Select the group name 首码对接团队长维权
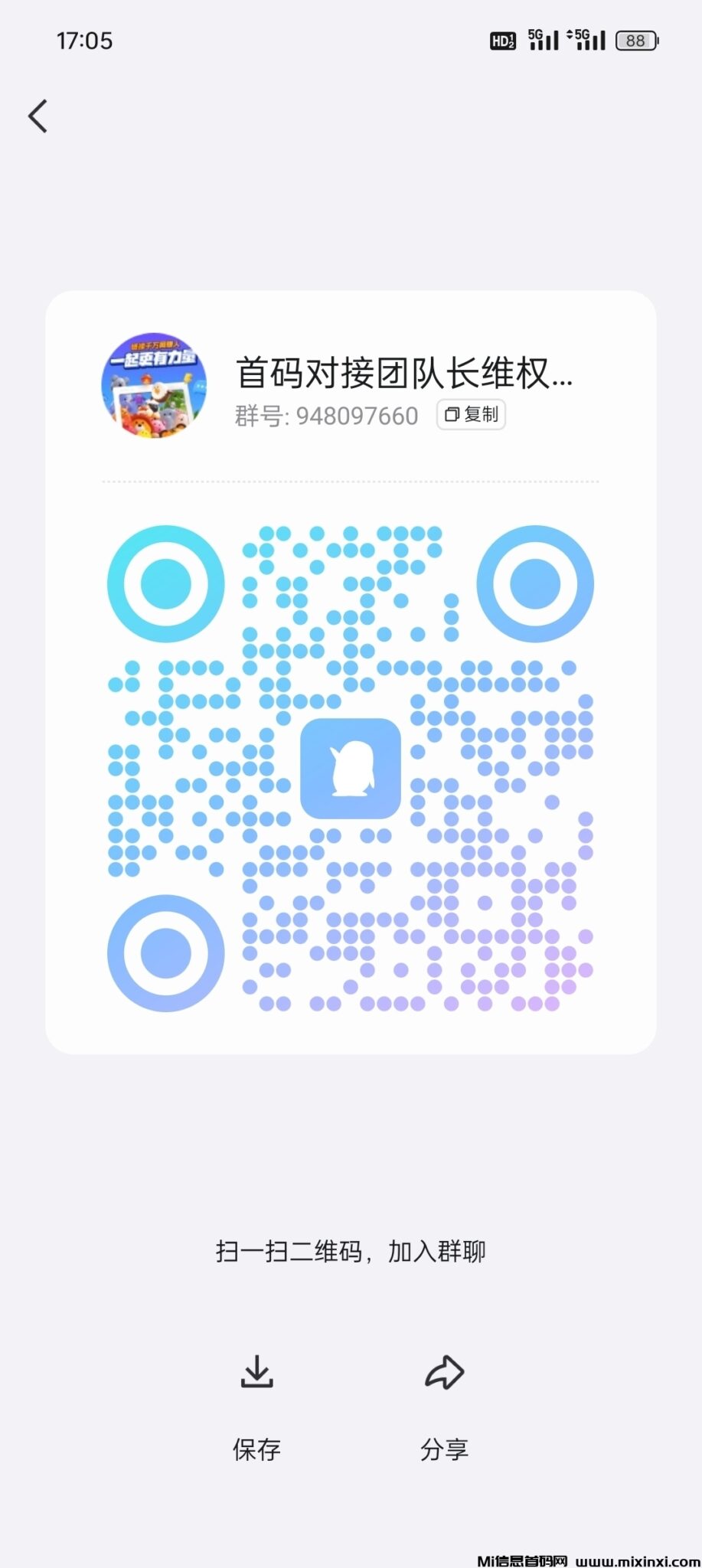The image size is (702, 1568). click(402, 375)
